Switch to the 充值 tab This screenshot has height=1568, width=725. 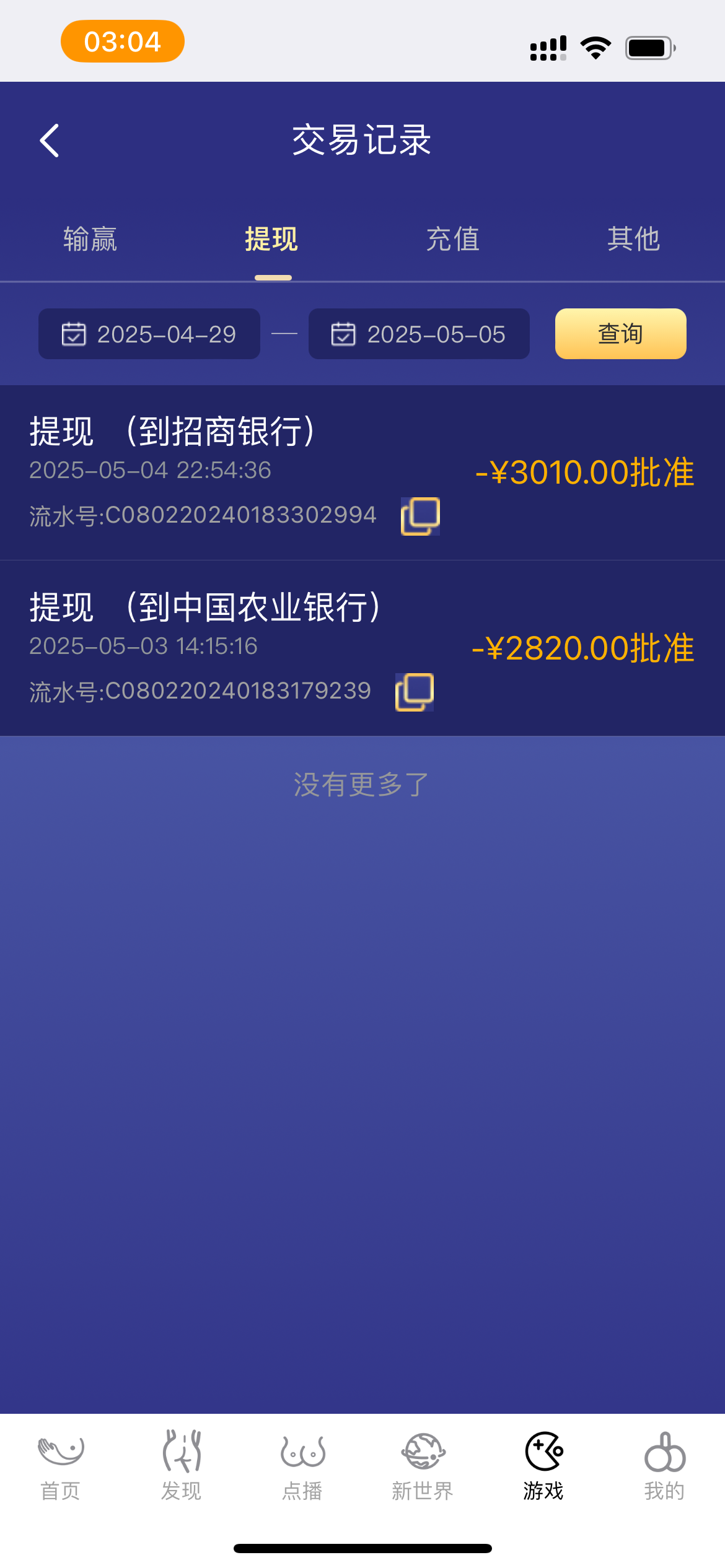click(453, 239)
